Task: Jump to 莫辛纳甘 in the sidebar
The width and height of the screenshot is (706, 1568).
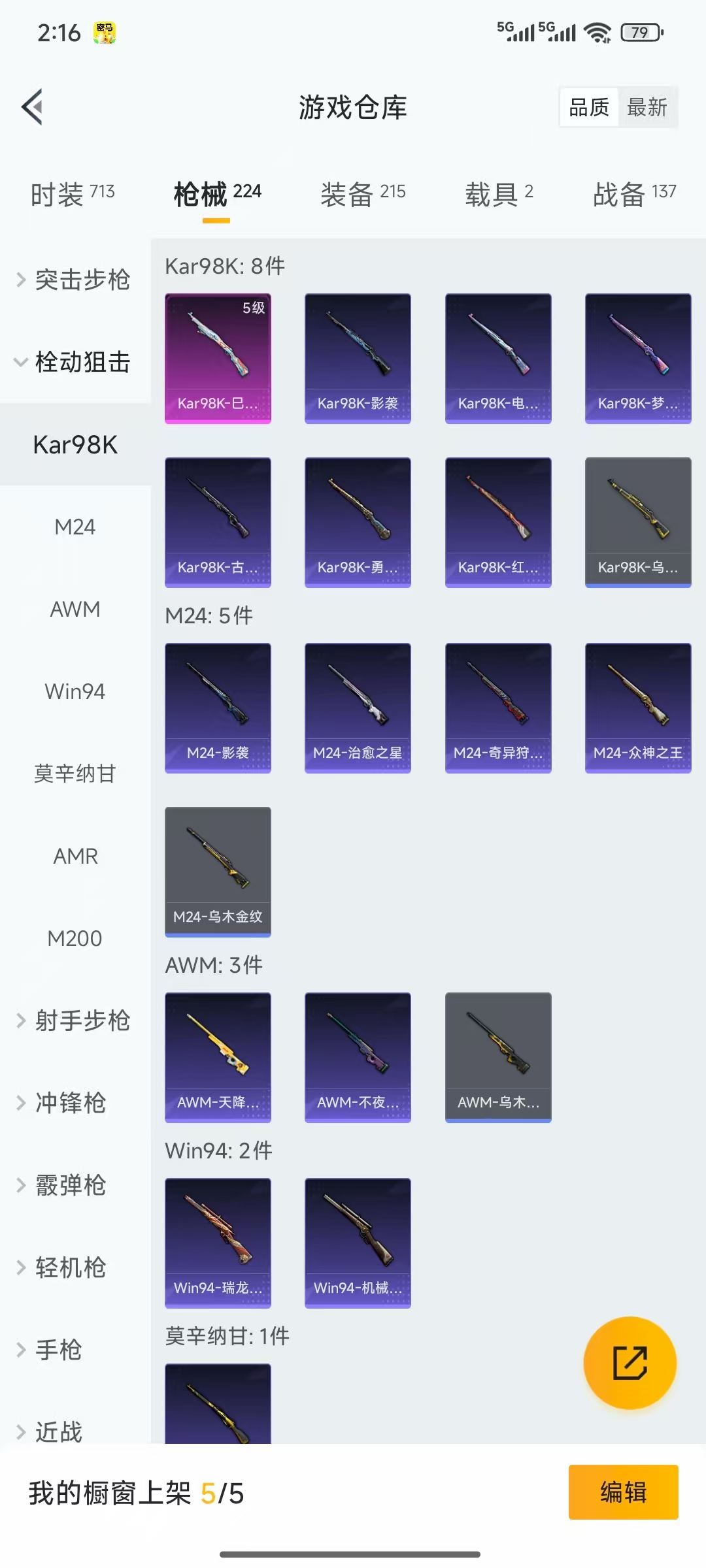Action: click(75, 774)
